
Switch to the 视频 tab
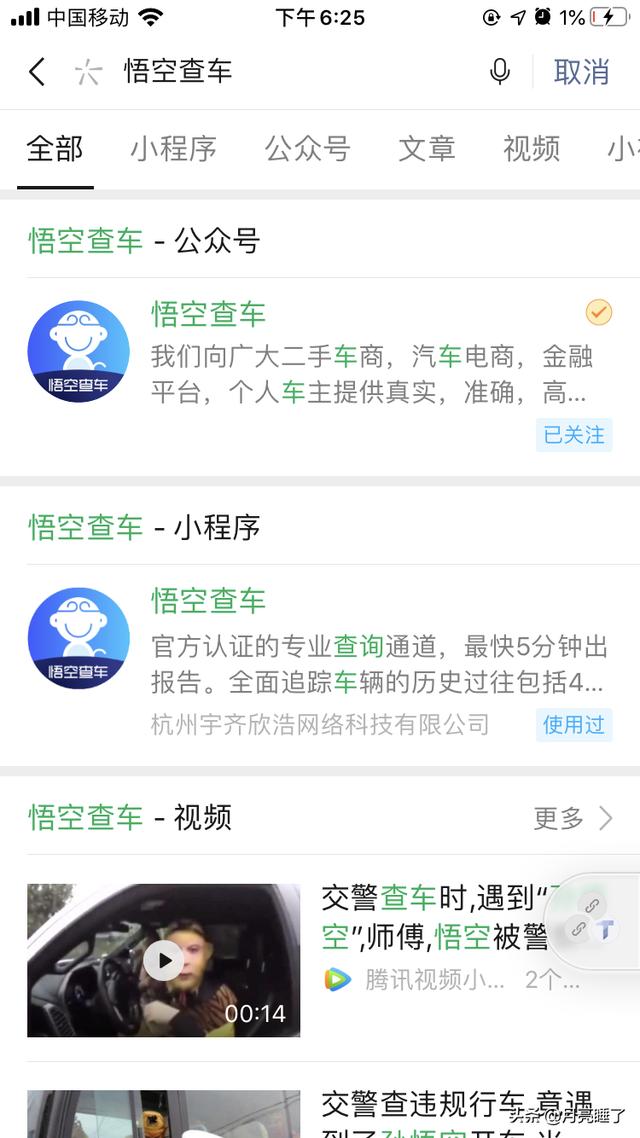pyautogui.click(x=531, y=149)
